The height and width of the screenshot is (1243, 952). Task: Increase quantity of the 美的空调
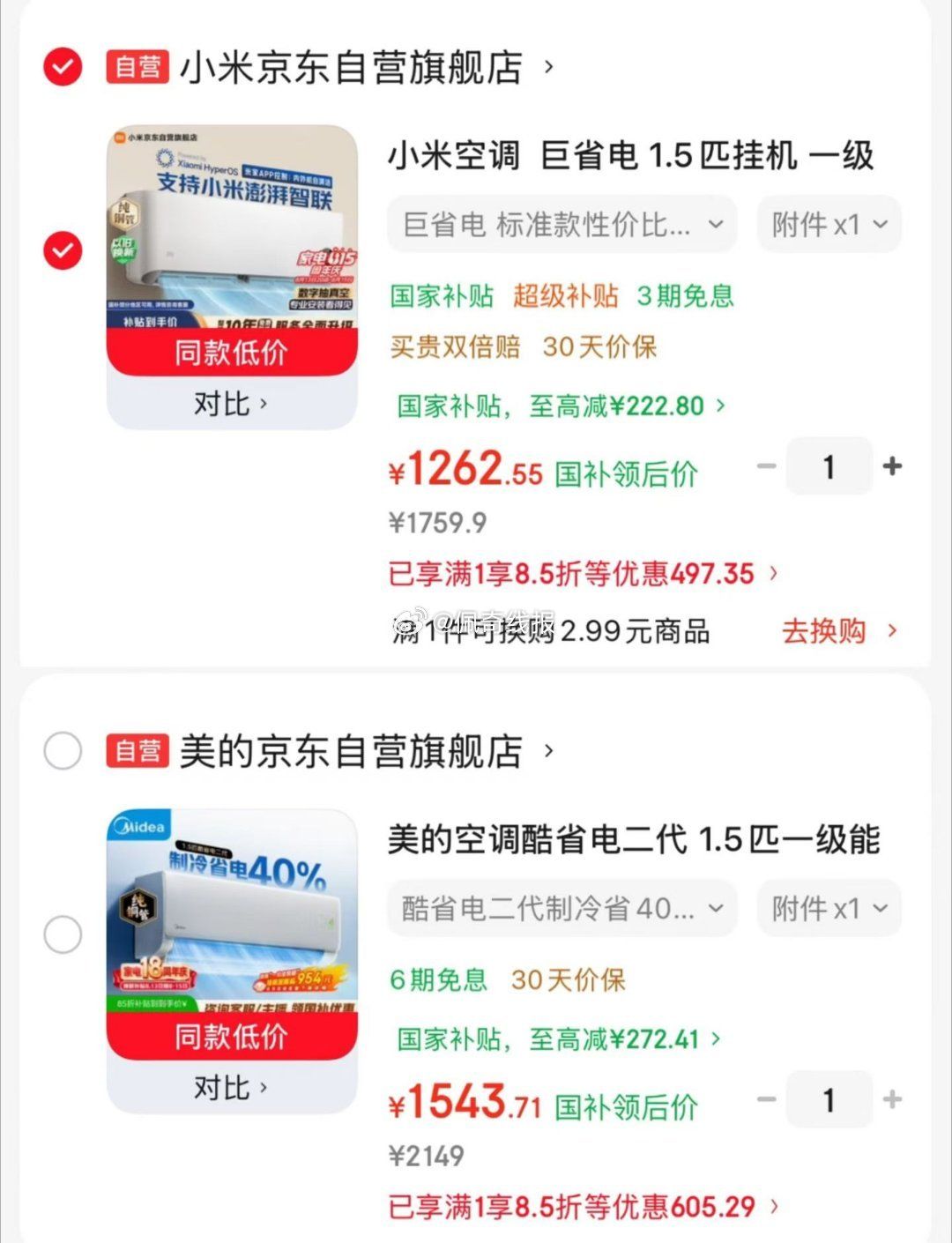pyautogui.click(x=892, y=1099)
